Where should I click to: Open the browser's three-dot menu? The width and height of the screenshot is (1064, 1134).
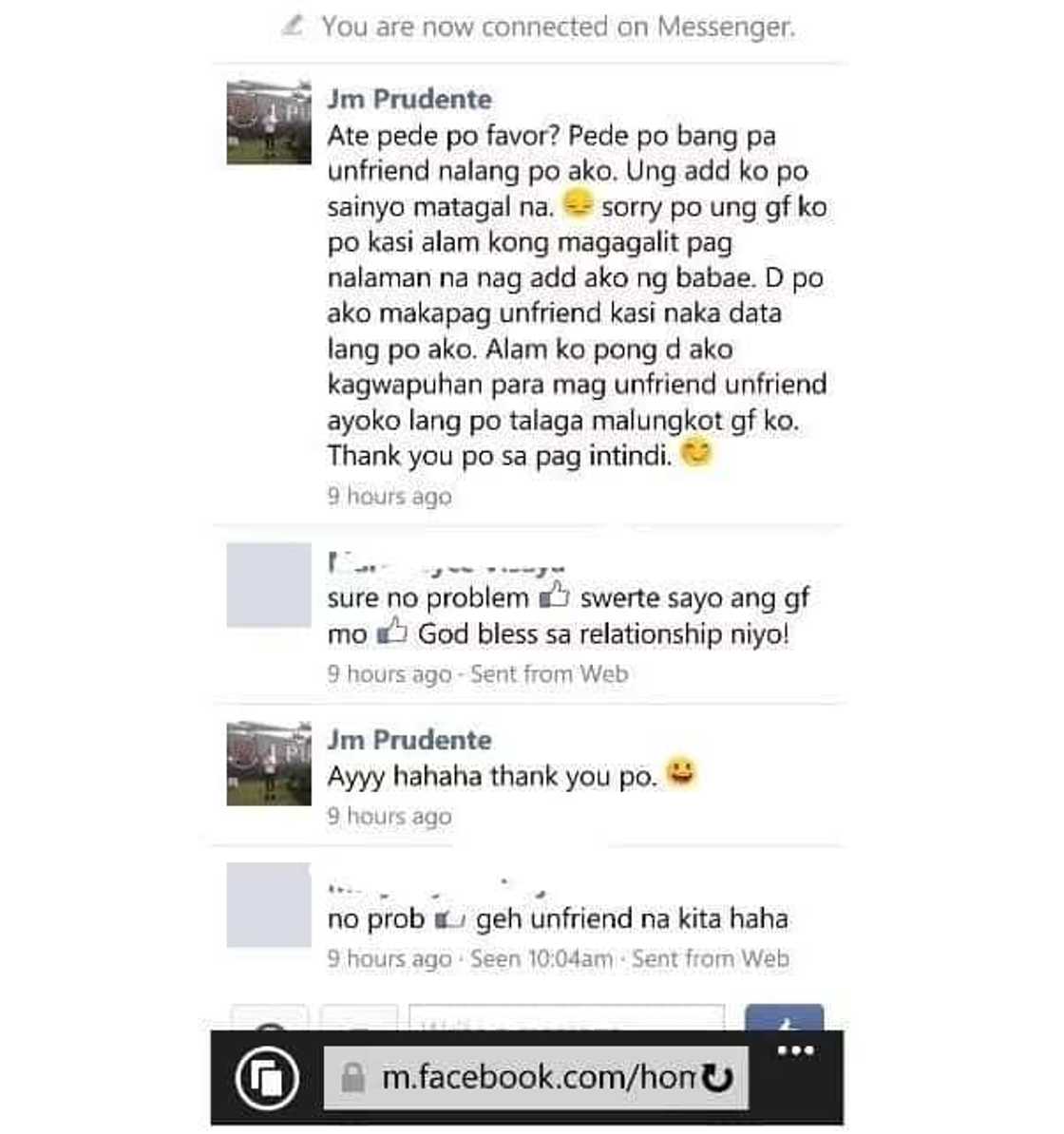coord(795,1050)
